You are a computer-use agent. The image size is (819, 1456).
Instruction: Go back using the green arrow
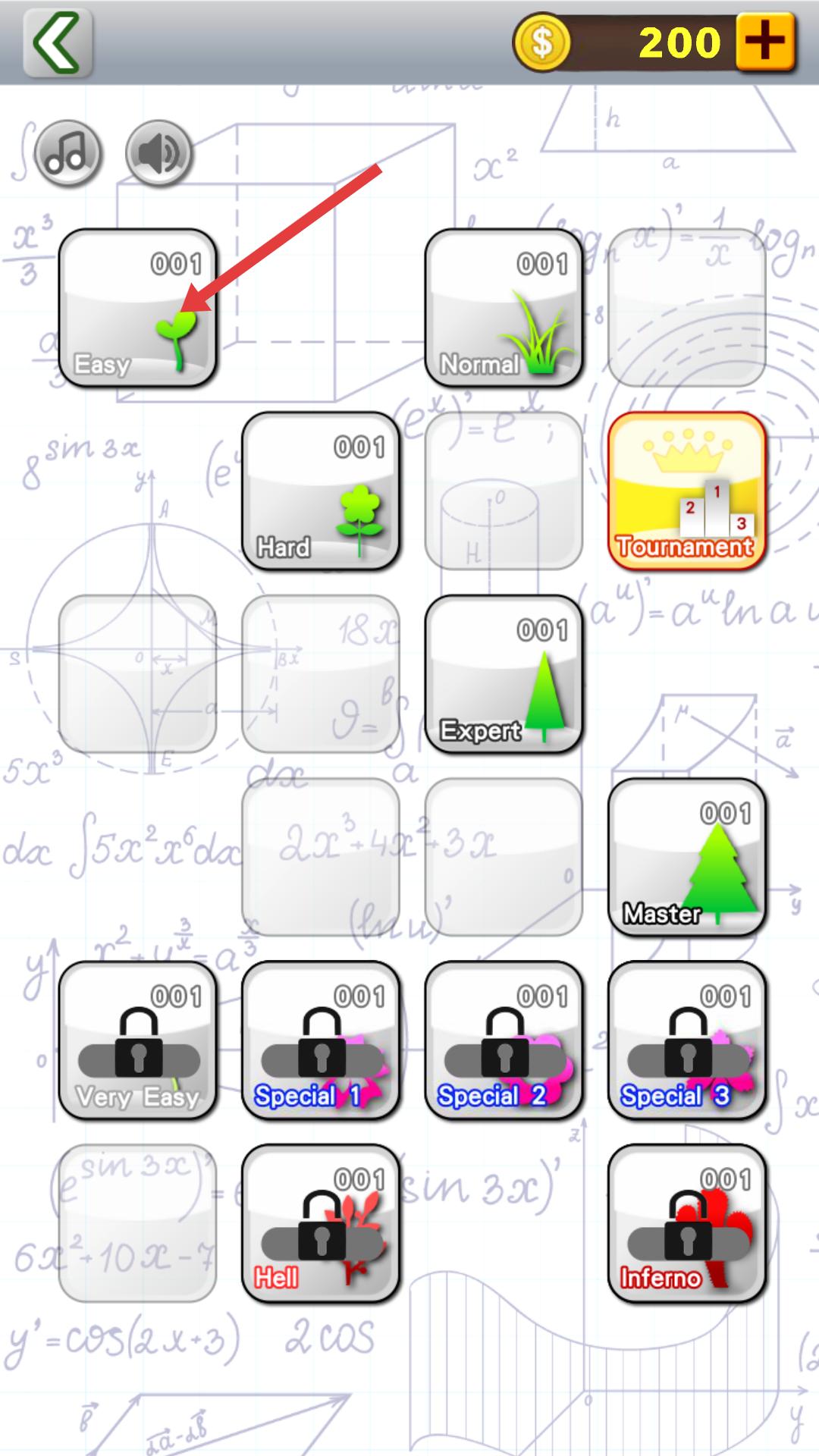(58, 42)
